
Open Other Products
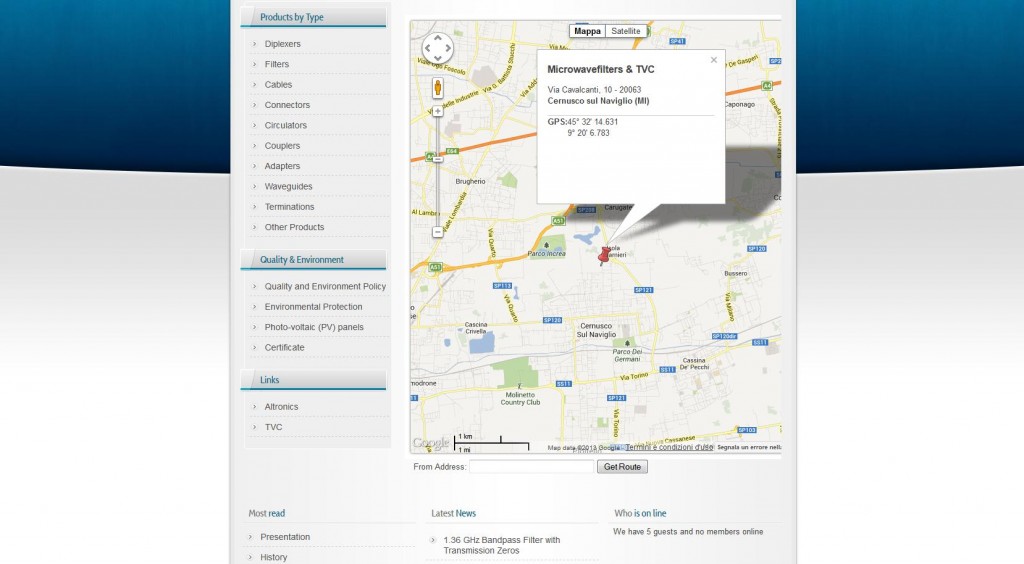point(294,227)
